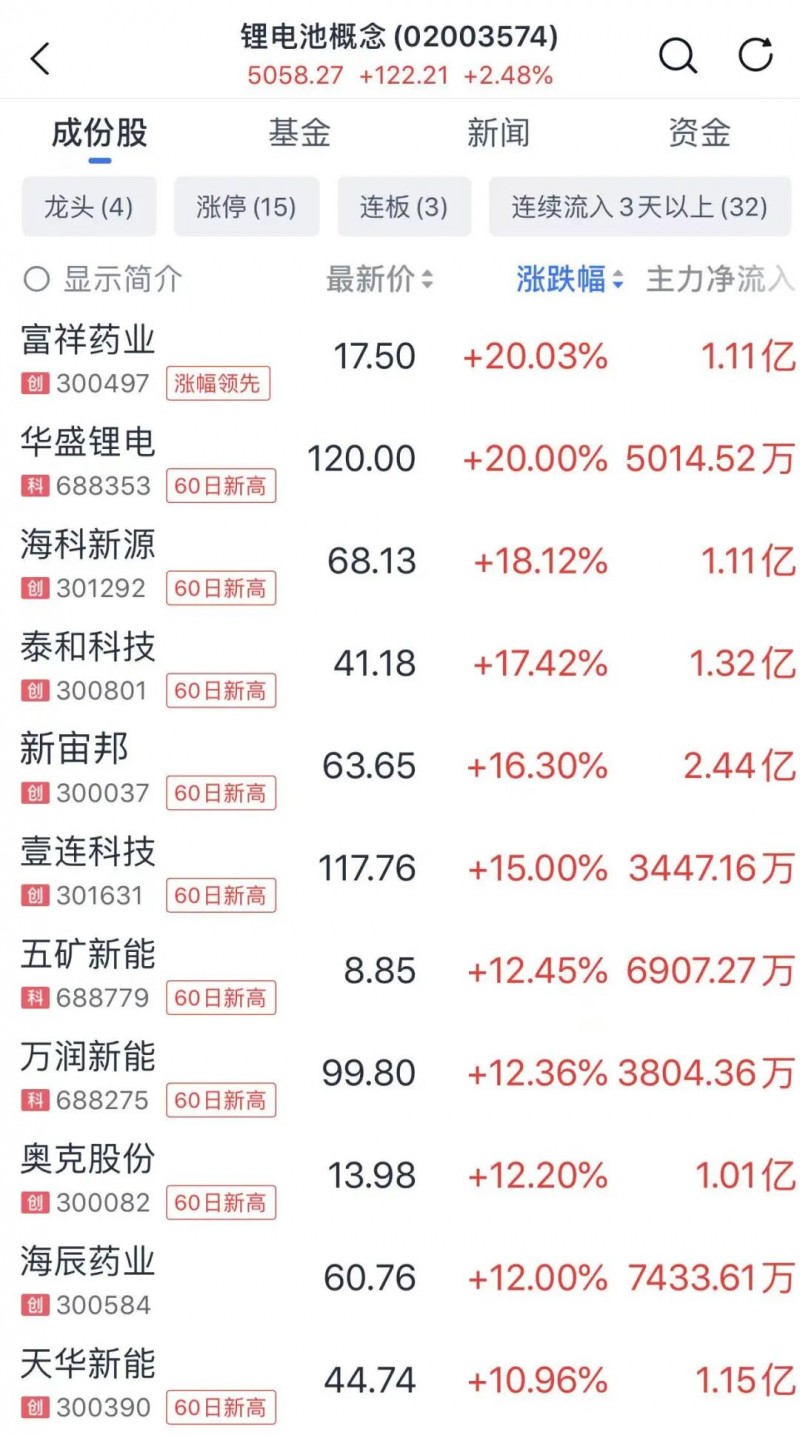Screen dimensions: 800x1435
Task: Switch to the 资金 tab
Action: 700,133
